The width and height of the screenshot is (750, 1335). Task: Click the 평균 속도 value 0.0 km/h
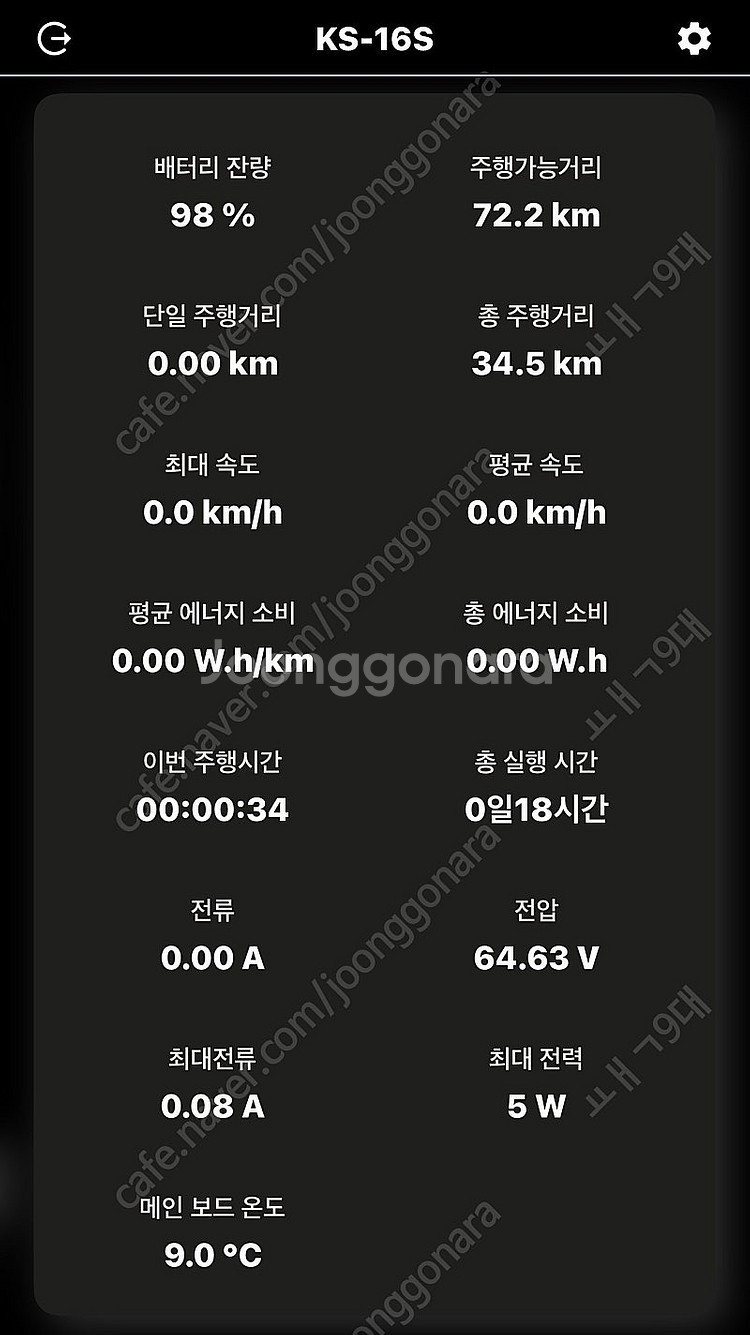536,512
